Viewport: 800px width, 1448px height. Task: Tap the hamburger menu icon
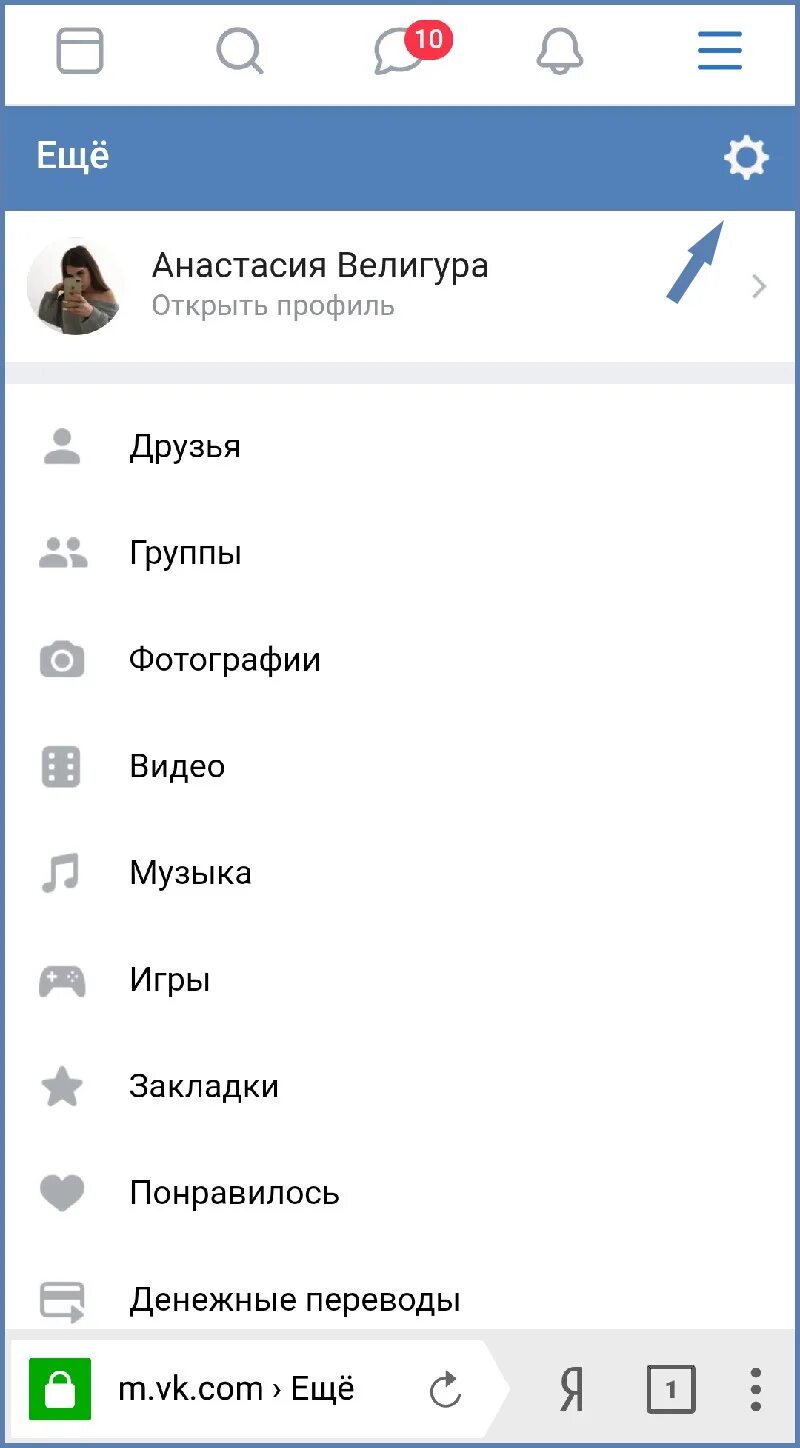click(719, 51)
